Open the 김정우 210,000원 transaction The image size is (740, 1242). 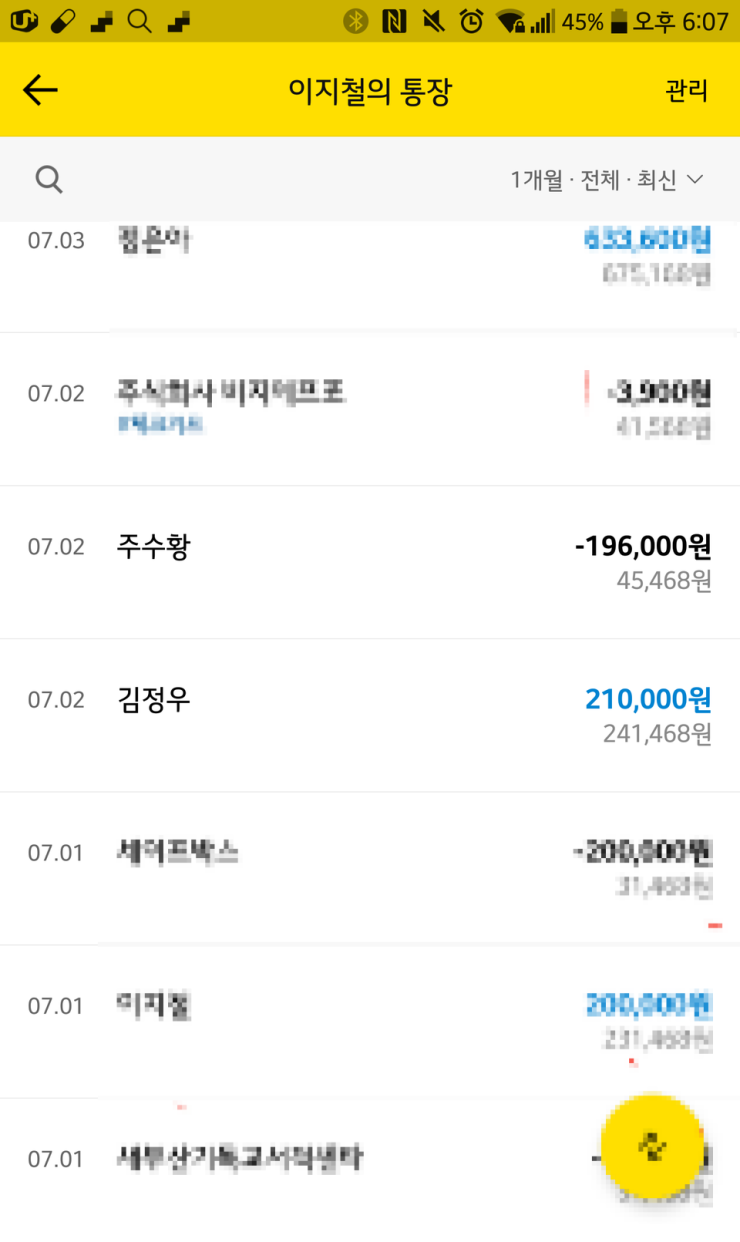tap(370, 716)
